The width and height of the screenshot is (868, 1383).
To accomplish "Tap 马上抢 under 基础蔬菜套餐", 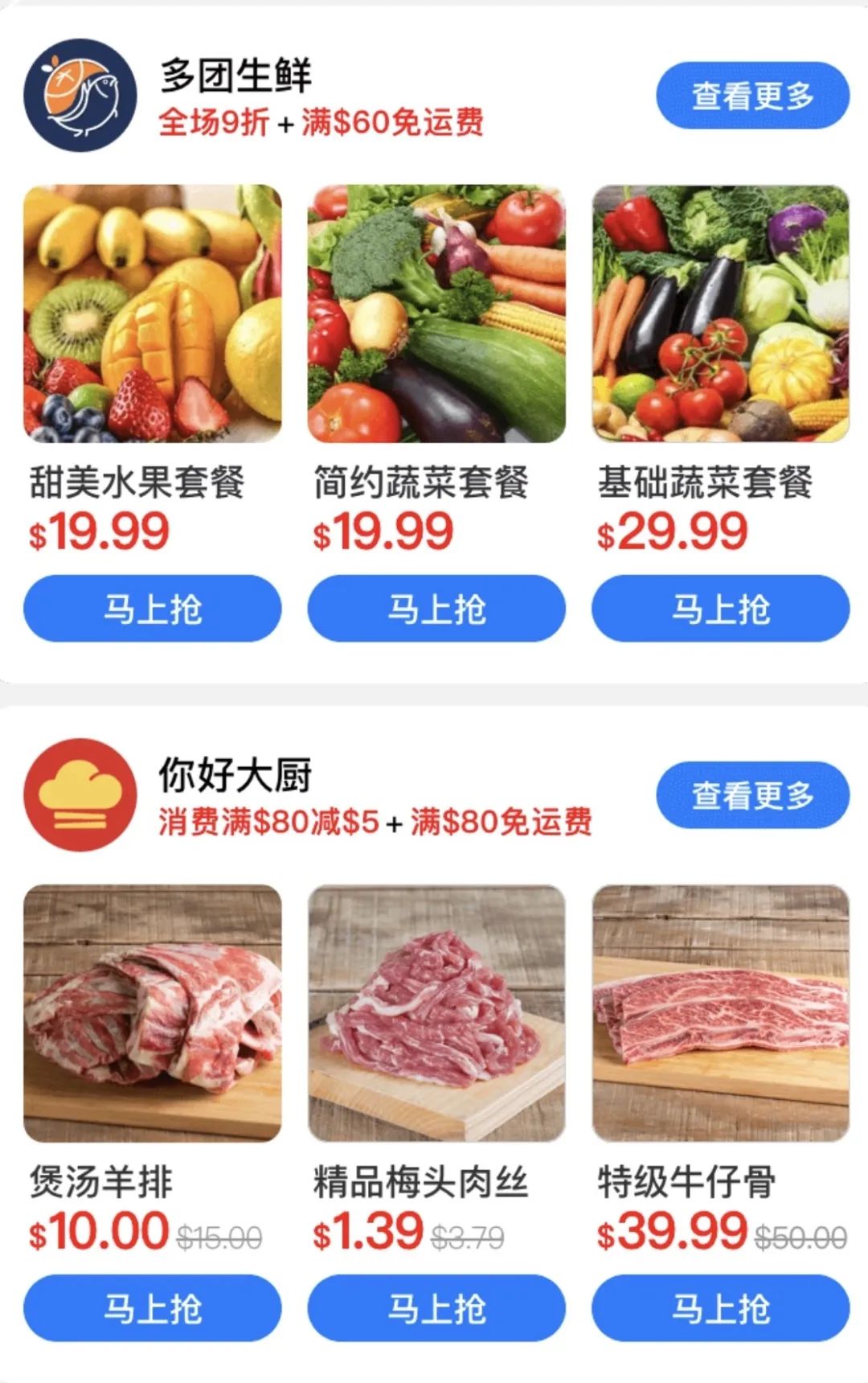I will pos(719,609).
